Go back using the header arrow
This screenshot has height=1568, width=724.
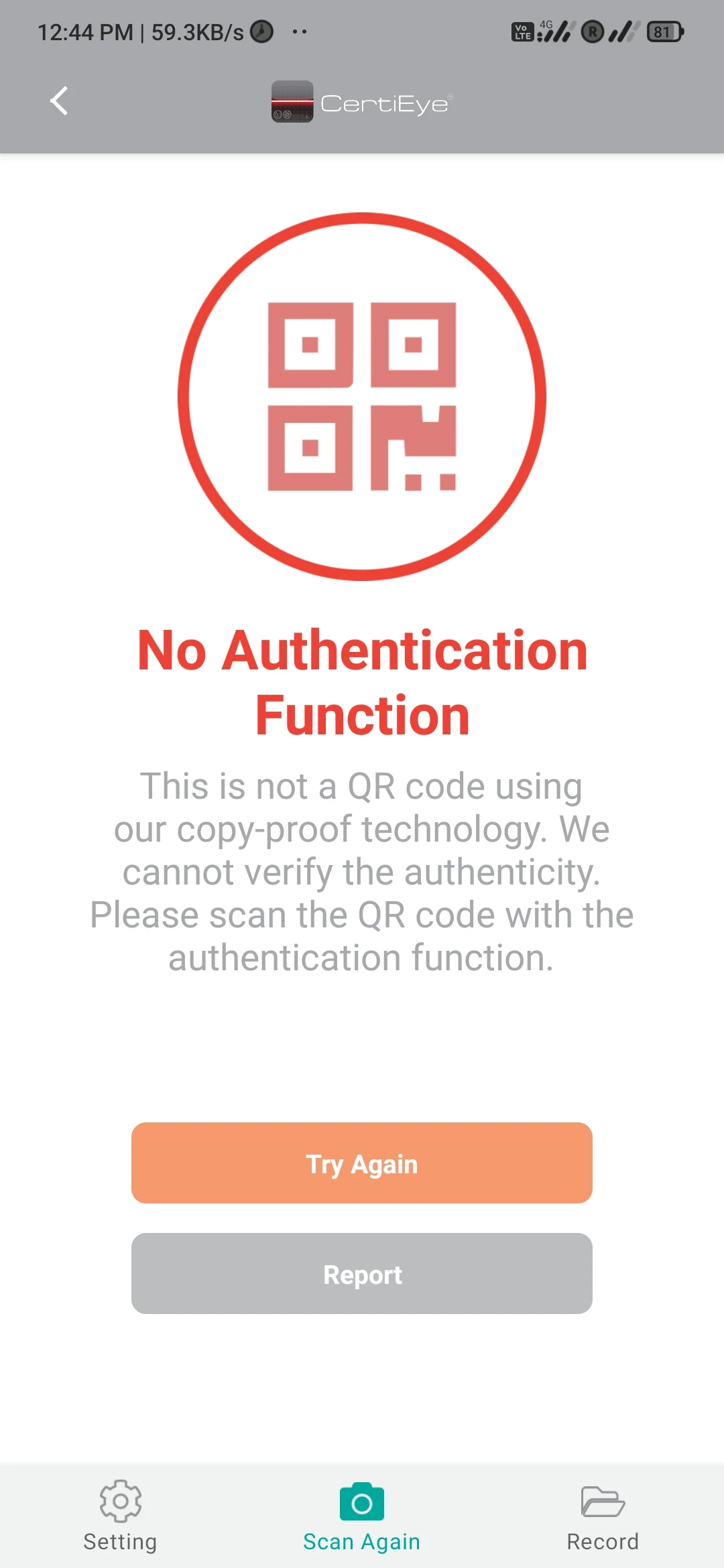59,101
